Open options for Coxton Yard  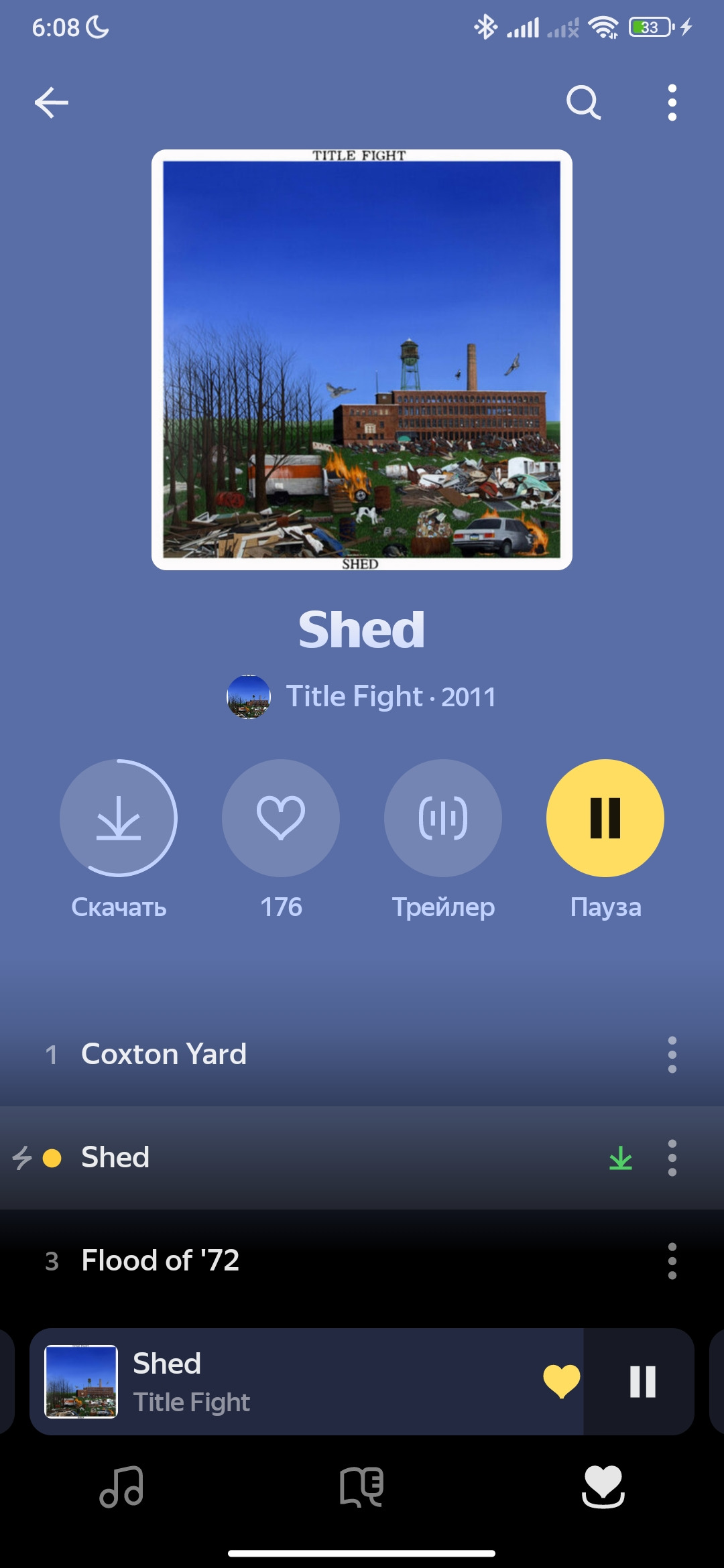click(x=672, y=1054)
